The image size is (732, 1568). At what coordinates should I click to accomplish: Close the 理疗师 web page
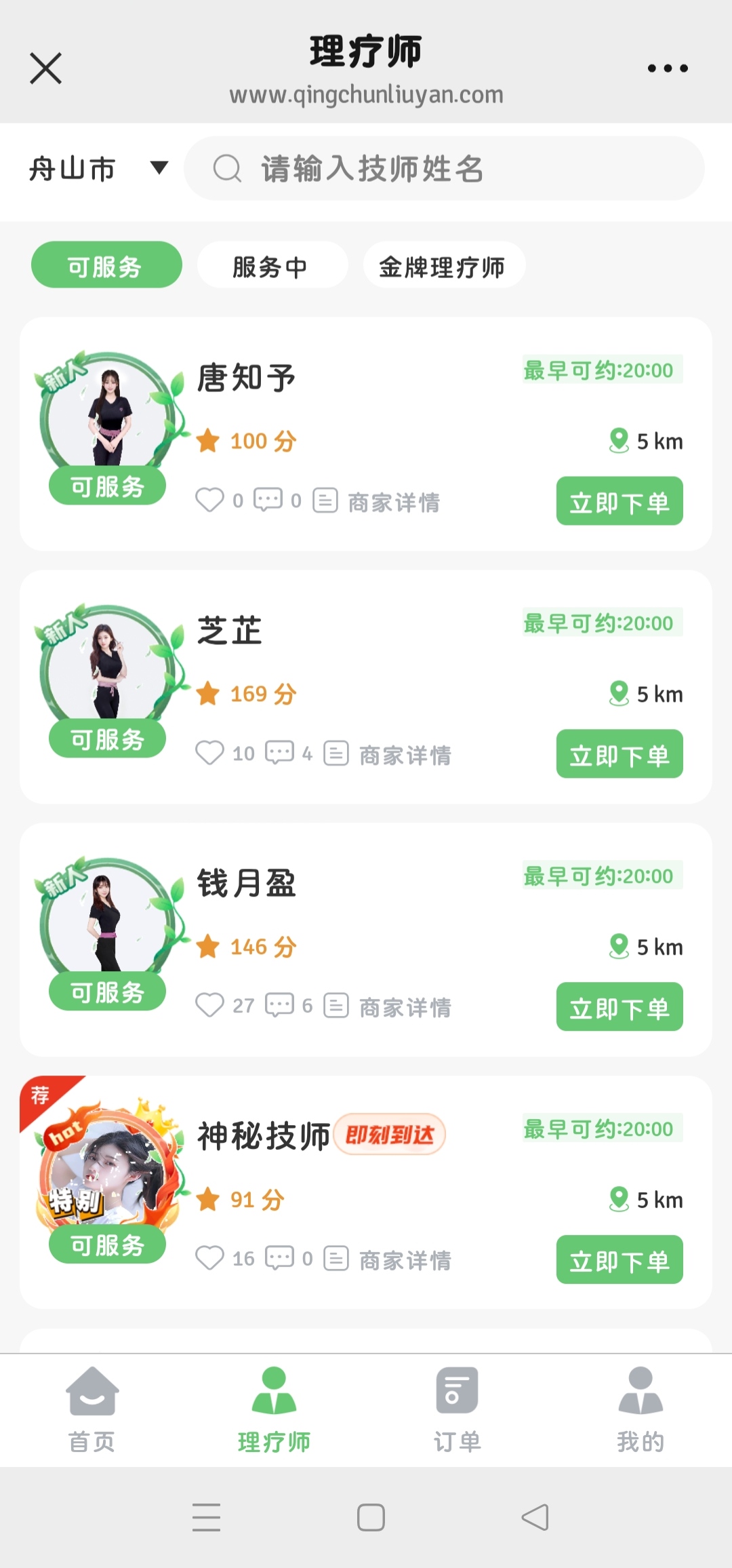(46, 68)
